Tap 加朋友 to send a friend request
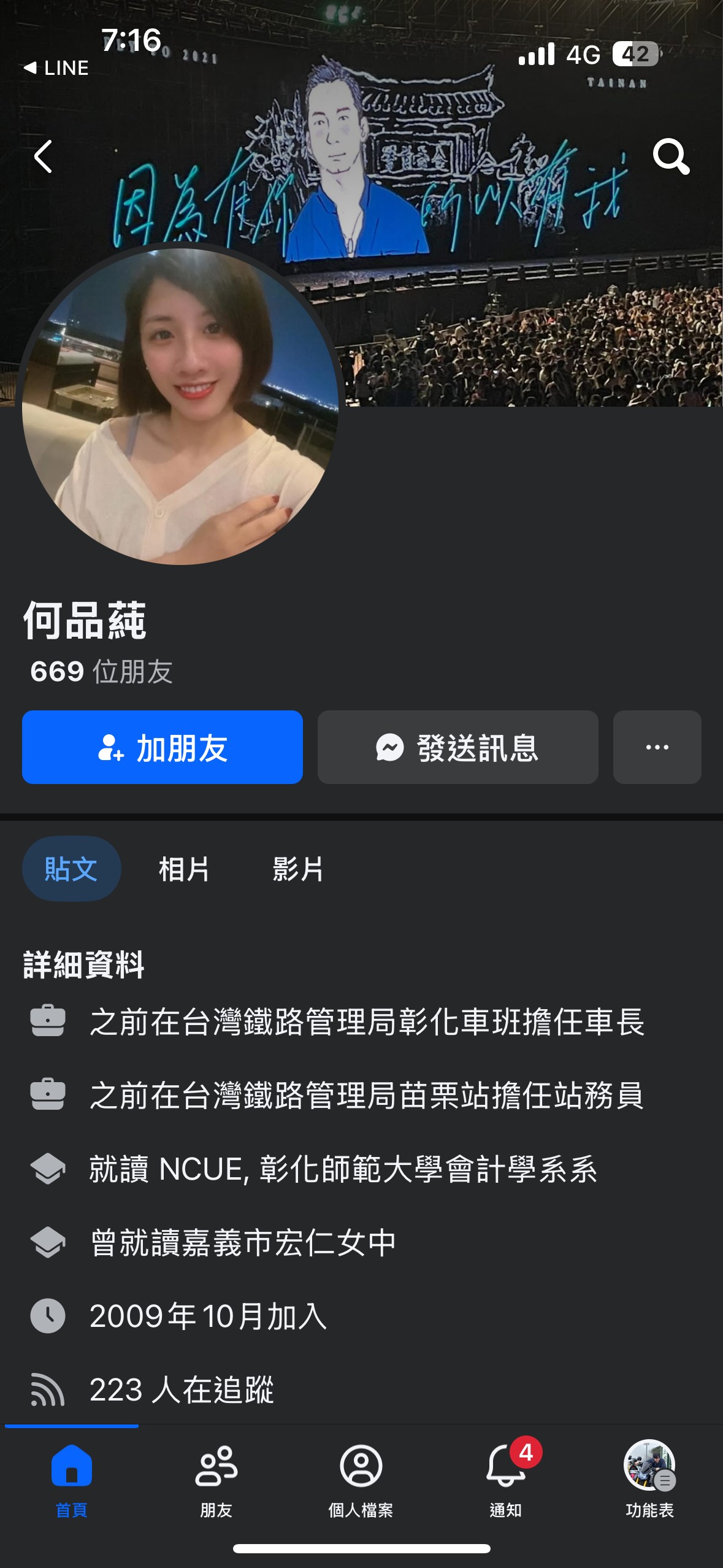The image size is (723, 1568). click(163, 747)
